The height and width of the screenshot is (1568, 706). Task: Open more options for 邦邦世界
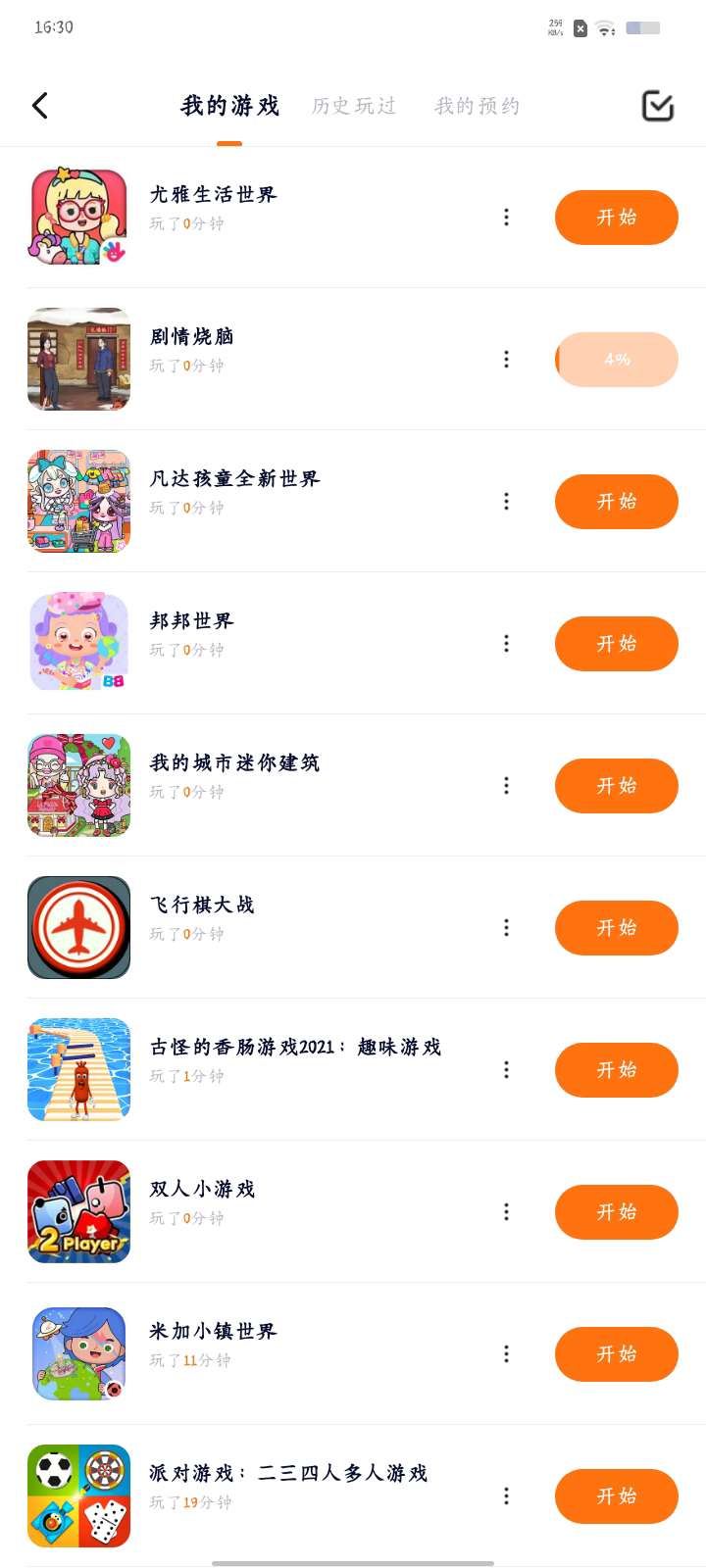click(506, 644)
